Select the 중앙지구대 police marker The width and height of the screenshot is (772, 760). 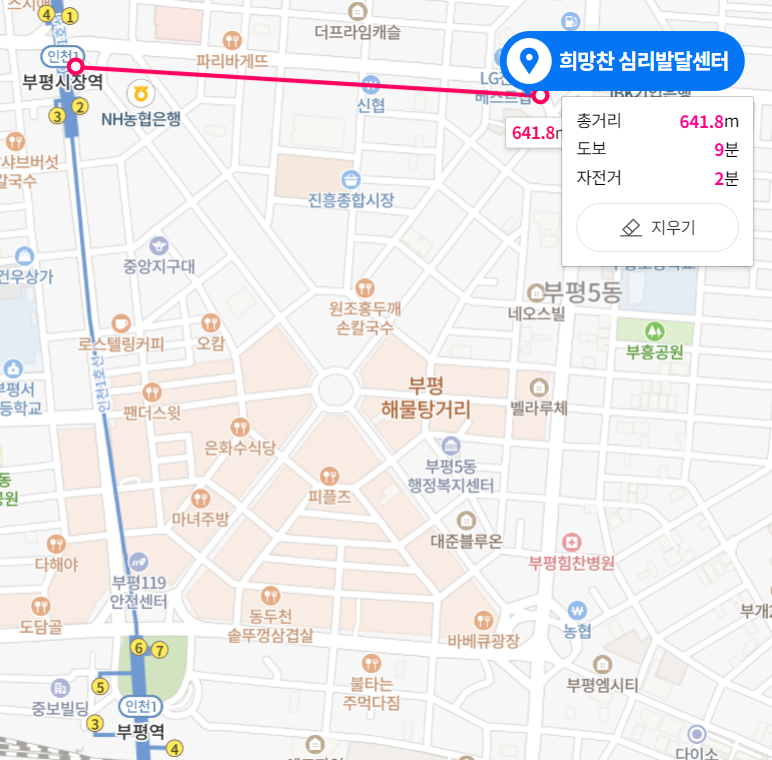[x=158, y=246]
